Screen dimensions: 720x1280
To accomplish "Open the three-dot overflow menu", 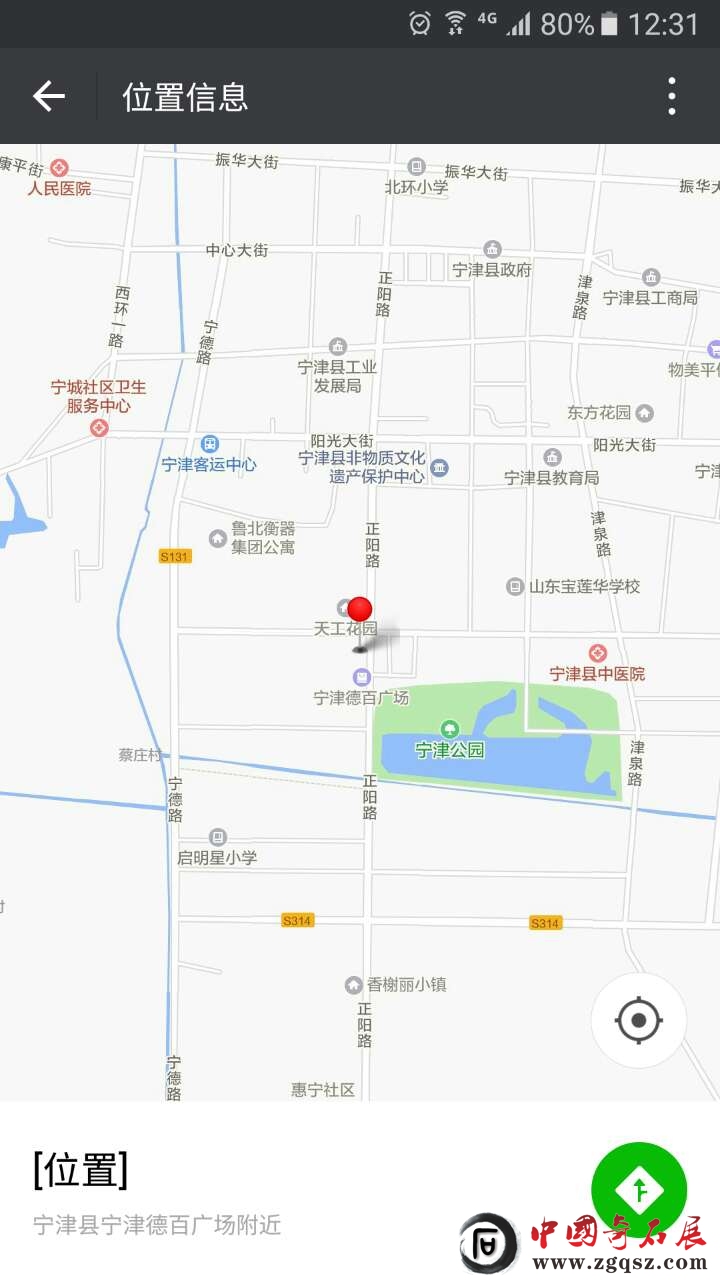I will point(671,96).
